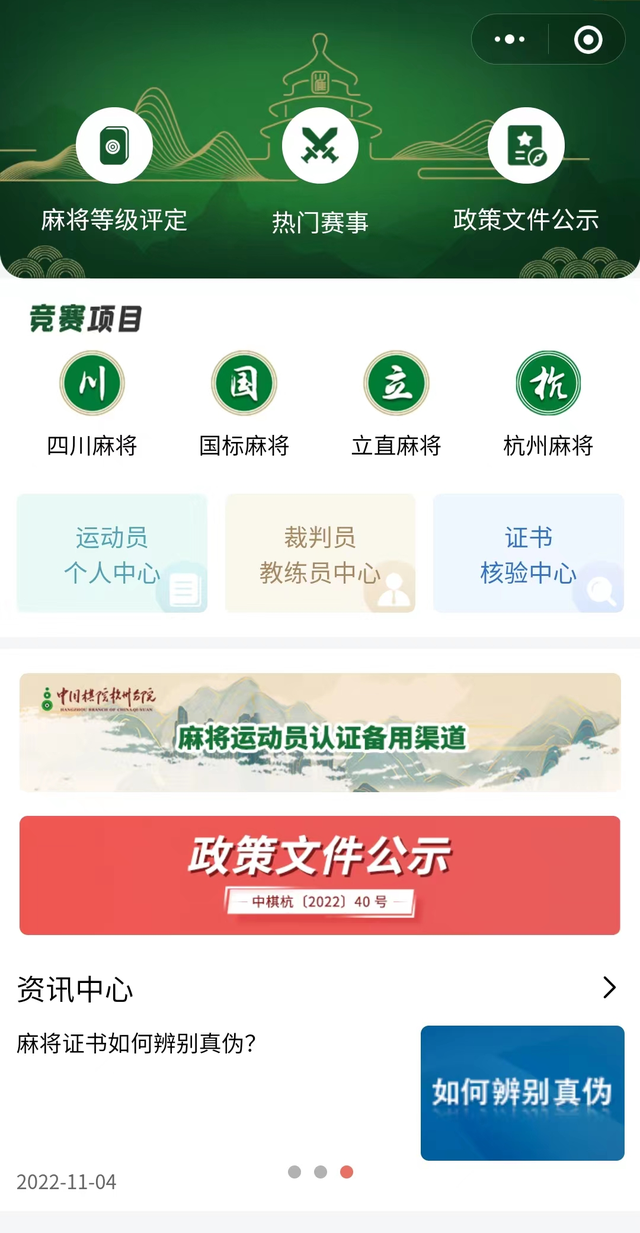The height and width of the screenshot is (1233, 640).
Task: Open the mini program more options menu
Action: coord(510,40)
